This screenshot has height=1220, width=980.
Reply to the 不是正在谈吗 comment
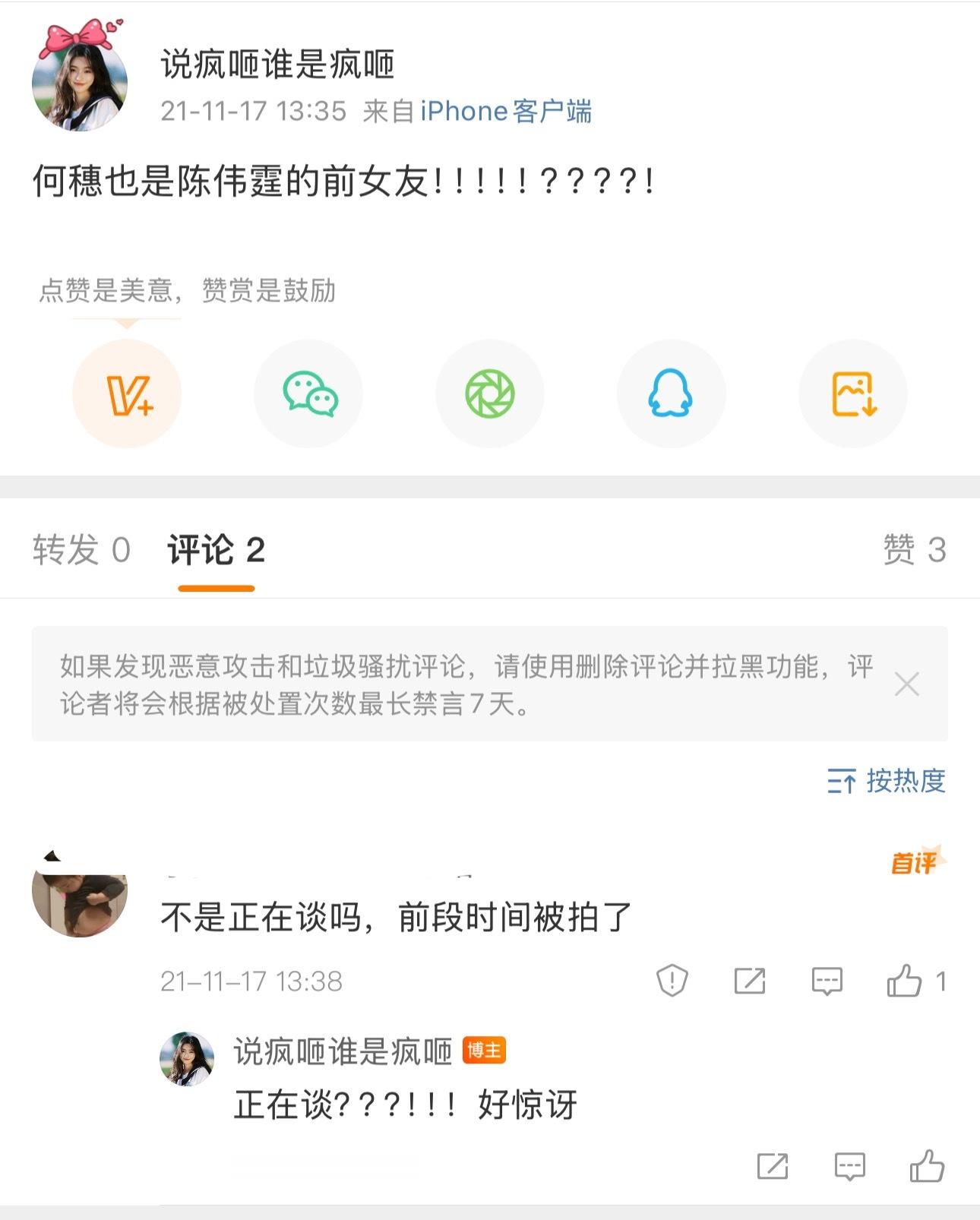click(x=827, y=981)
